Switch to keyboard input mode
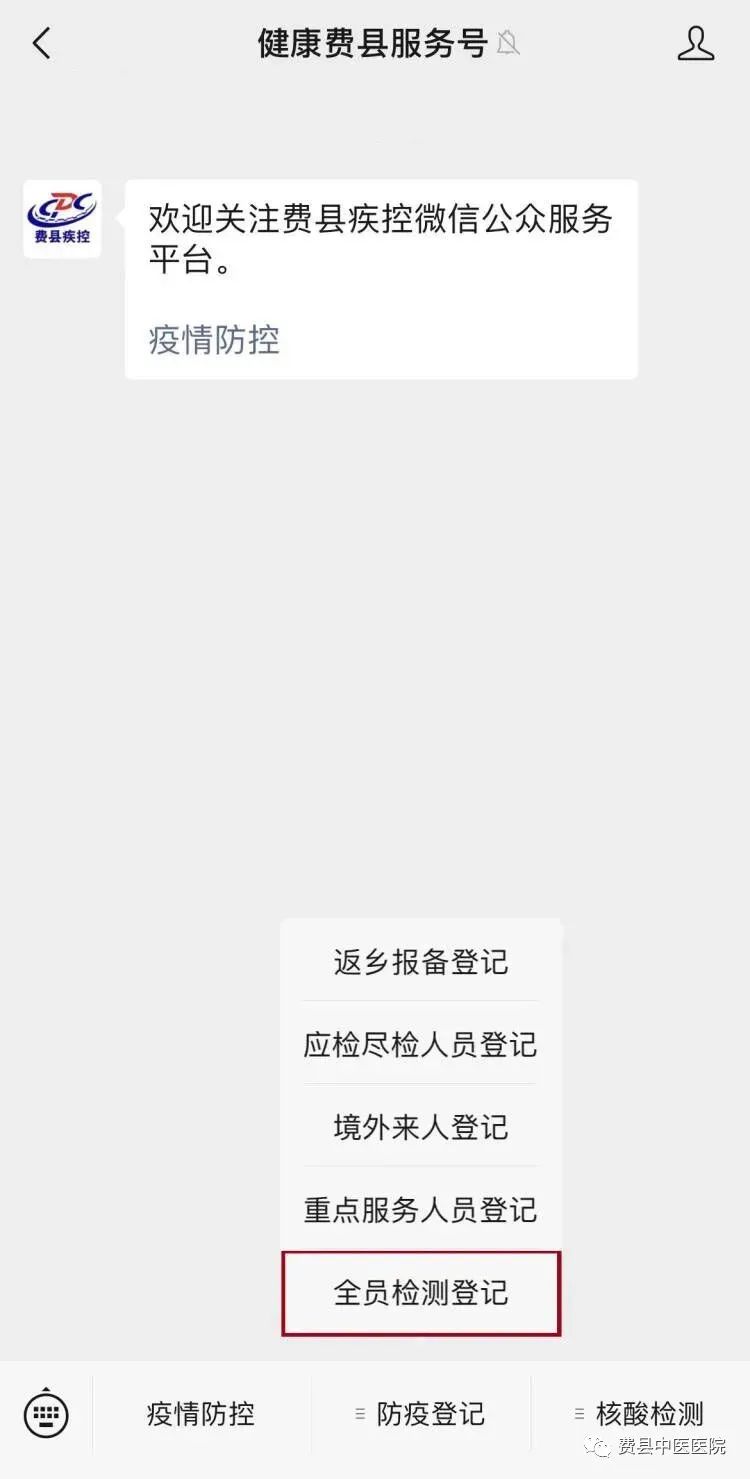This screenshot has width=750, height=1479. [x=46, y=1414]
